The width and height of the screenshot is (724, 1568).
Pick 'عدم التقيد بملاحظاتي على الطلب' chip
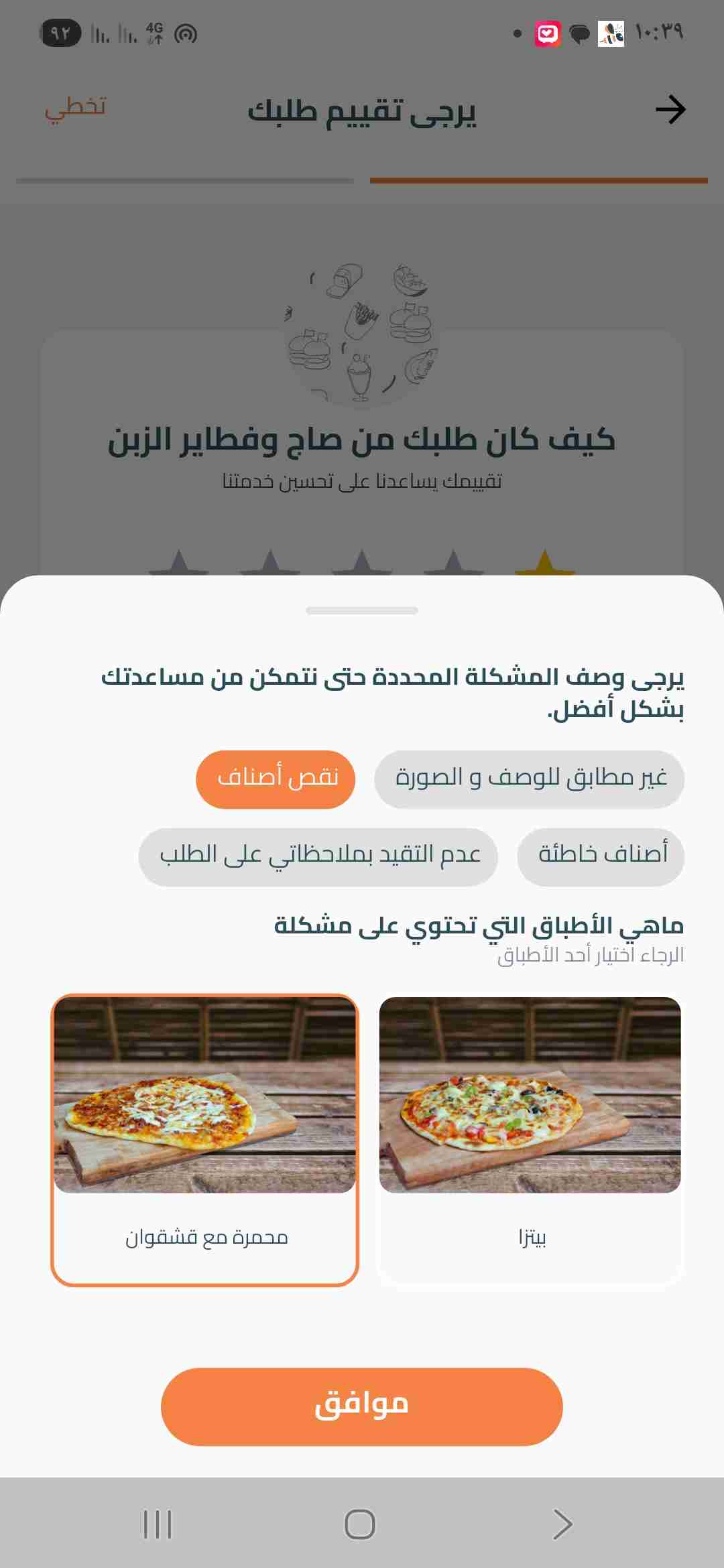coord(318,856)
